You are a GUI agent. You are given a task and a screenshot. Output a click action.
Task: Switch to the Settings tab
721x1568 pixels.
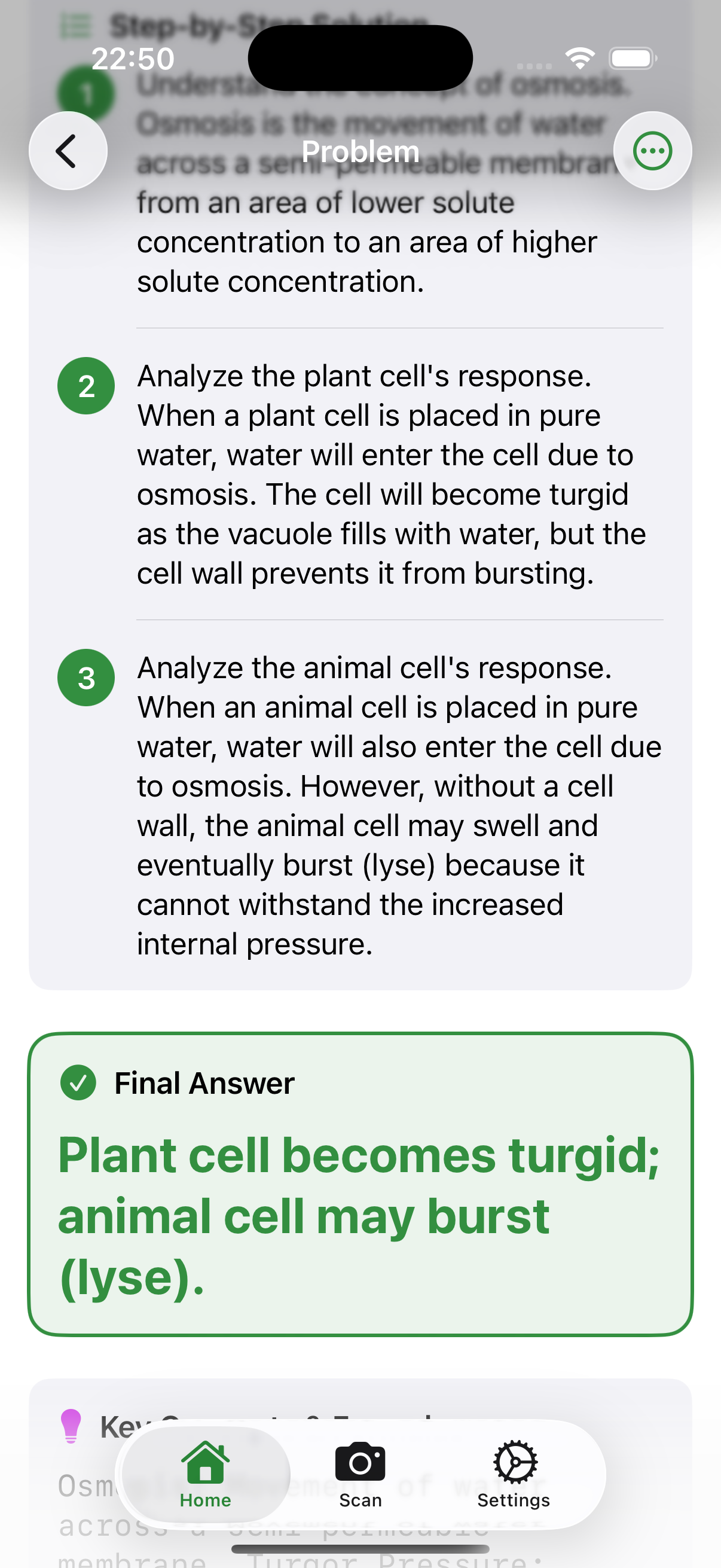pos(514,1474)
